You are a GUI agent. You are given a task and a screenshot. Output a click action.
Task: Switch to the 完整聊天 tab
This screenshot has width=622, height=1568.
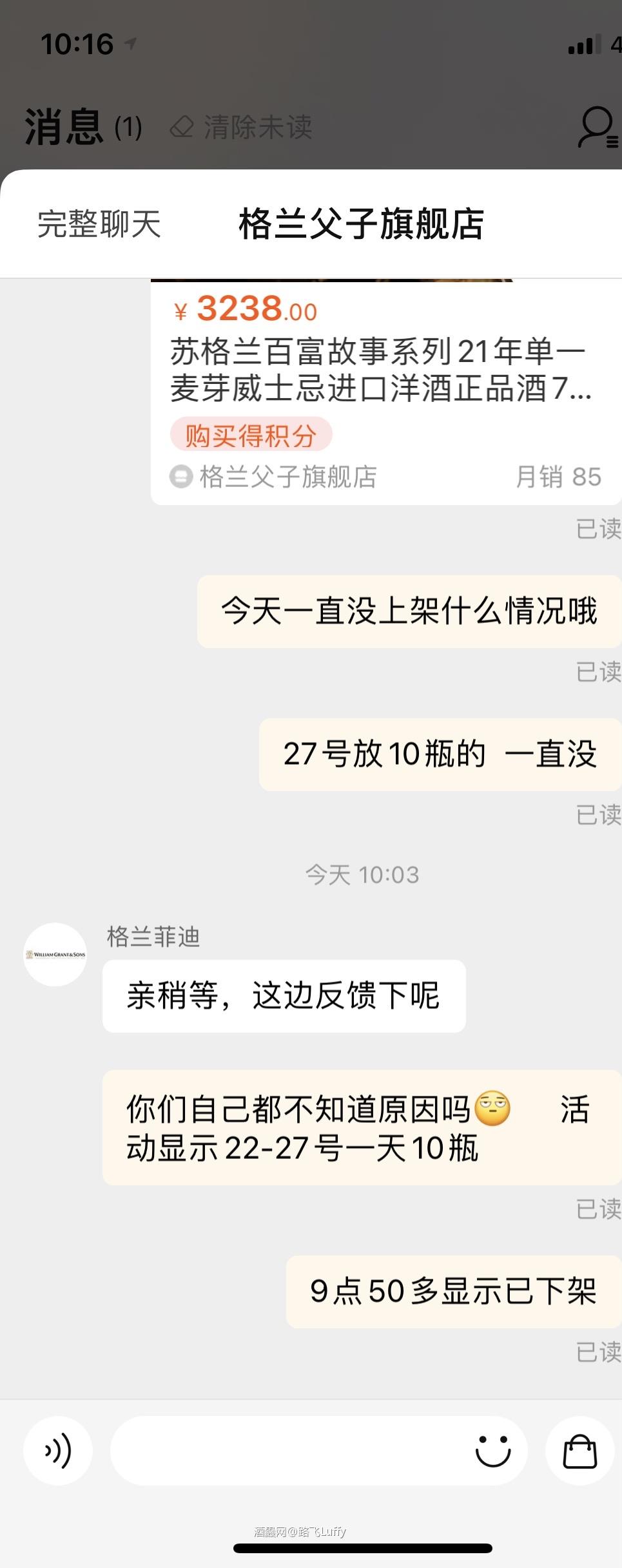(x=99, y=225)
